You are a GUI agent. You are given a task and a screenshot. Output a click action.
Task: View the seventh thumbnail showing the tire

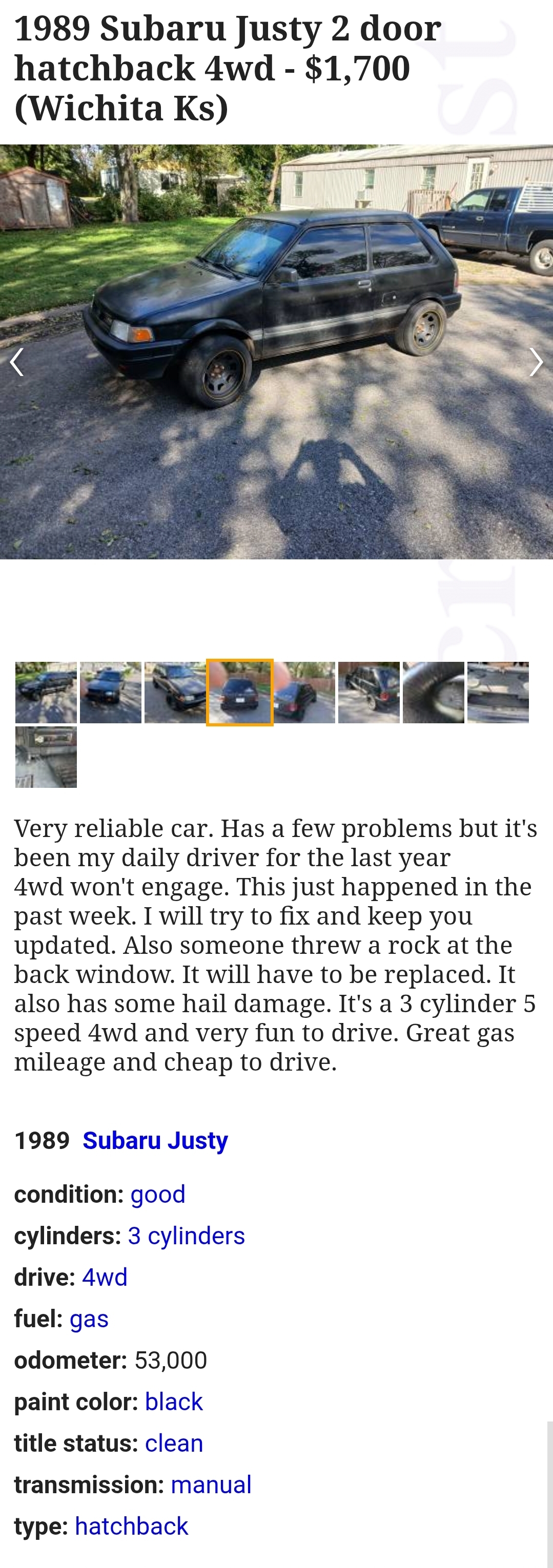pyautogui.click(x=434, y=693)
